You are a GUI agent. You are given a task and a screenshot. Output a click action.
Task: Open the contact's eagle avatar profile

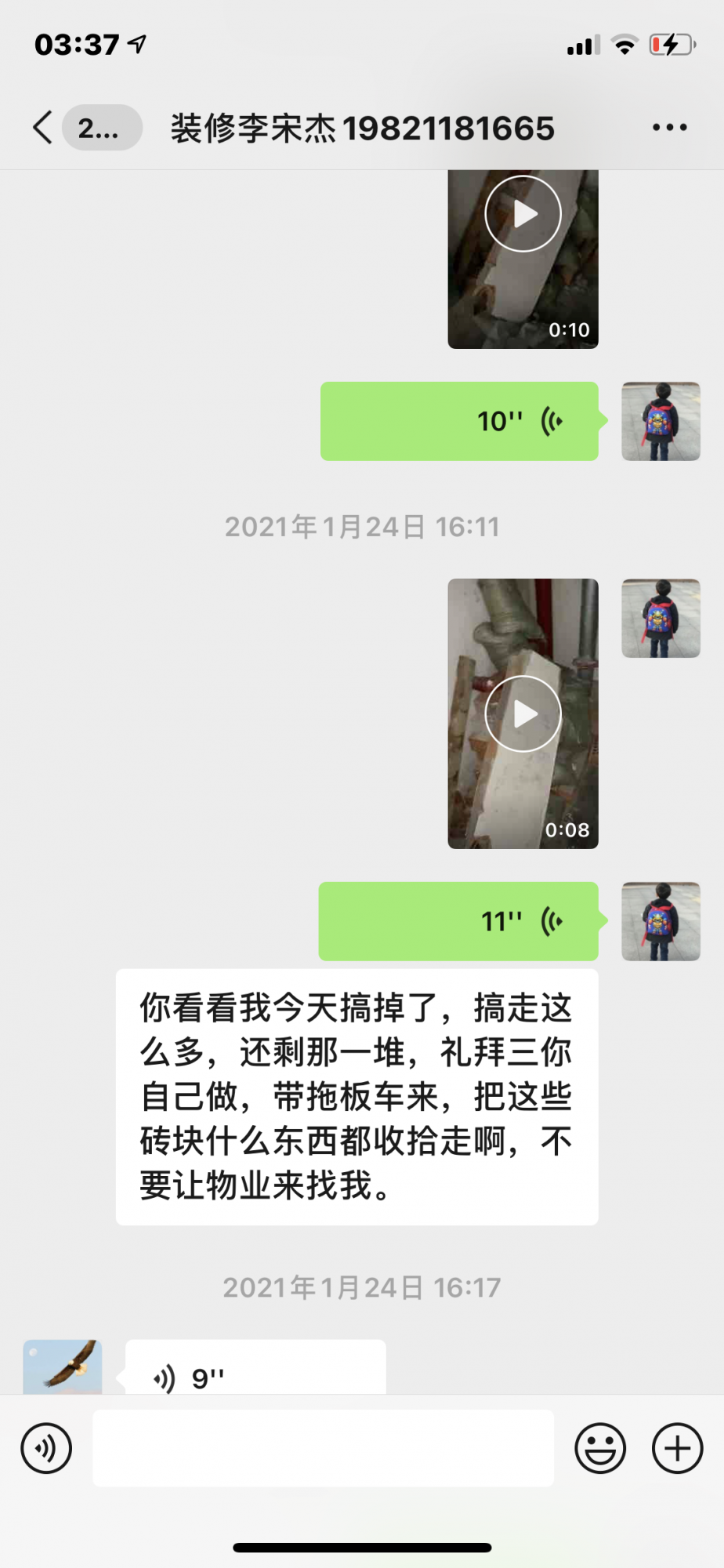[63, 1367]
